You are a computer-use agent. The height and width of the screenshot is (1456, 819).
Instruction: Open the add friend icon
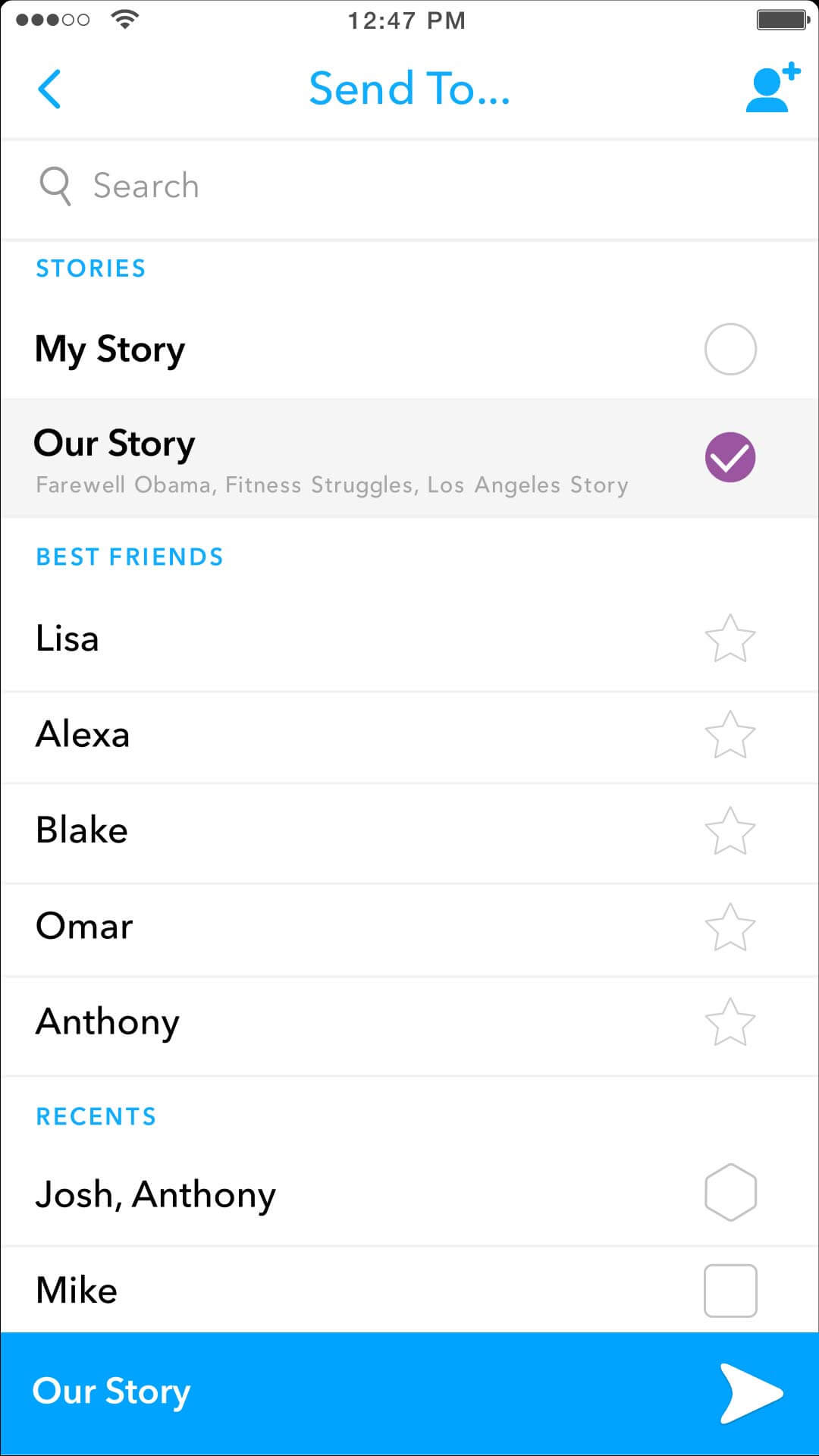tap(773, 88)
